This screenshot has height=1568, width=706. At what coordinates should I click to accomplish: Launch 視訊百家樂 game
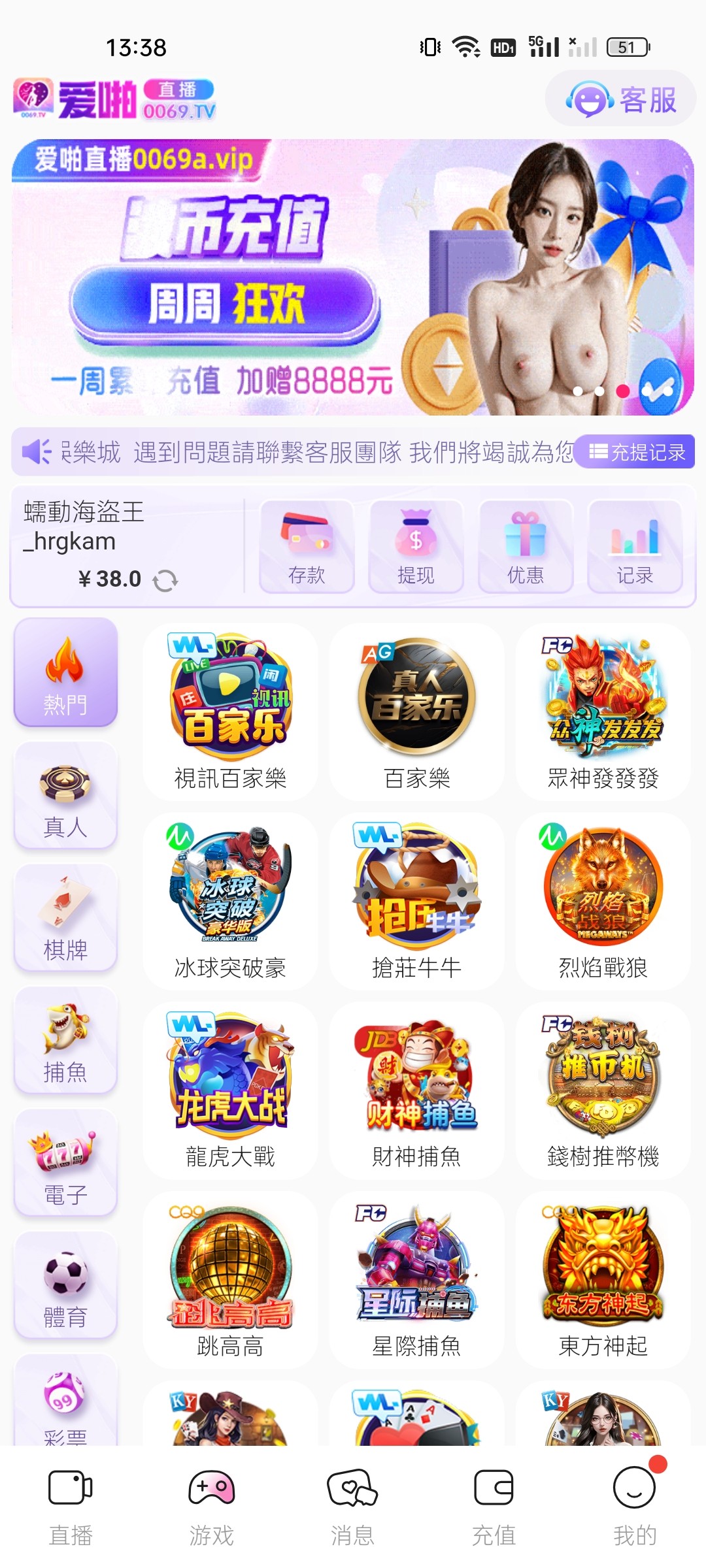(230, 711)
